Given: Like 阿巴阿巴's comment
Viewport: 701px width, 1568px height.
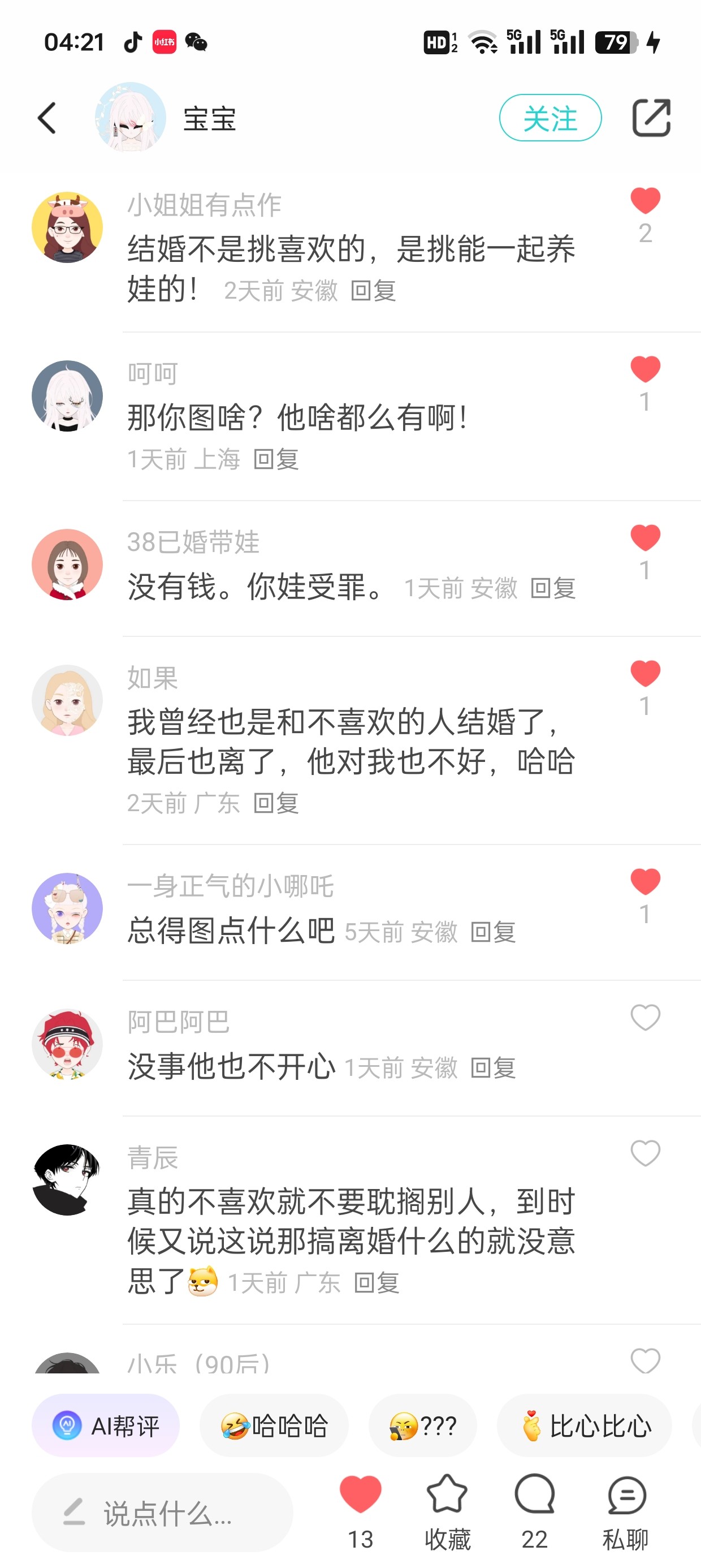Looking at the screenshot, I should 645,1018.
